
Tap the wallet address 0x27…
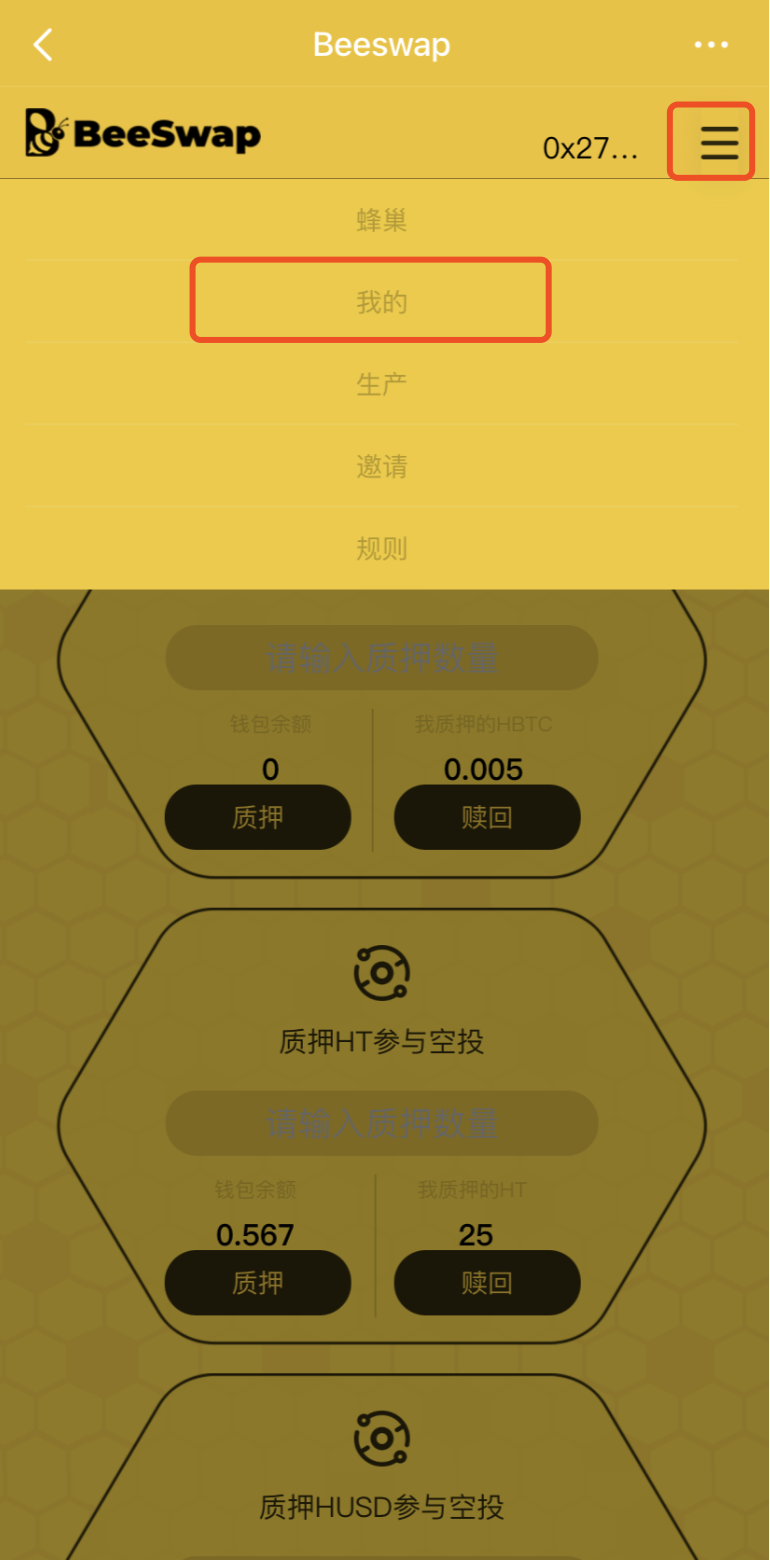[x=590, y=148]
